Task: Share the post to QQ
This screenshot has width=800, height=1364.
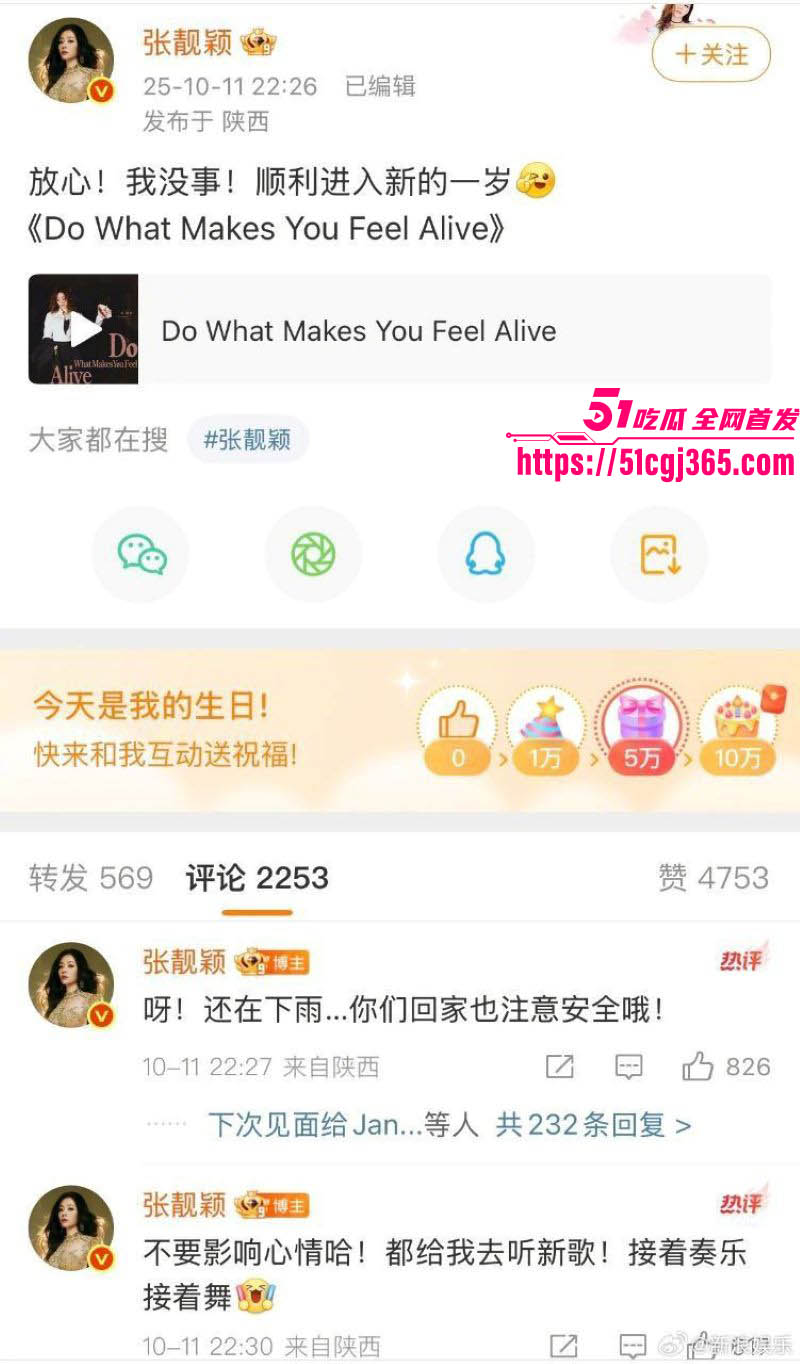Action: coord(486,554)
